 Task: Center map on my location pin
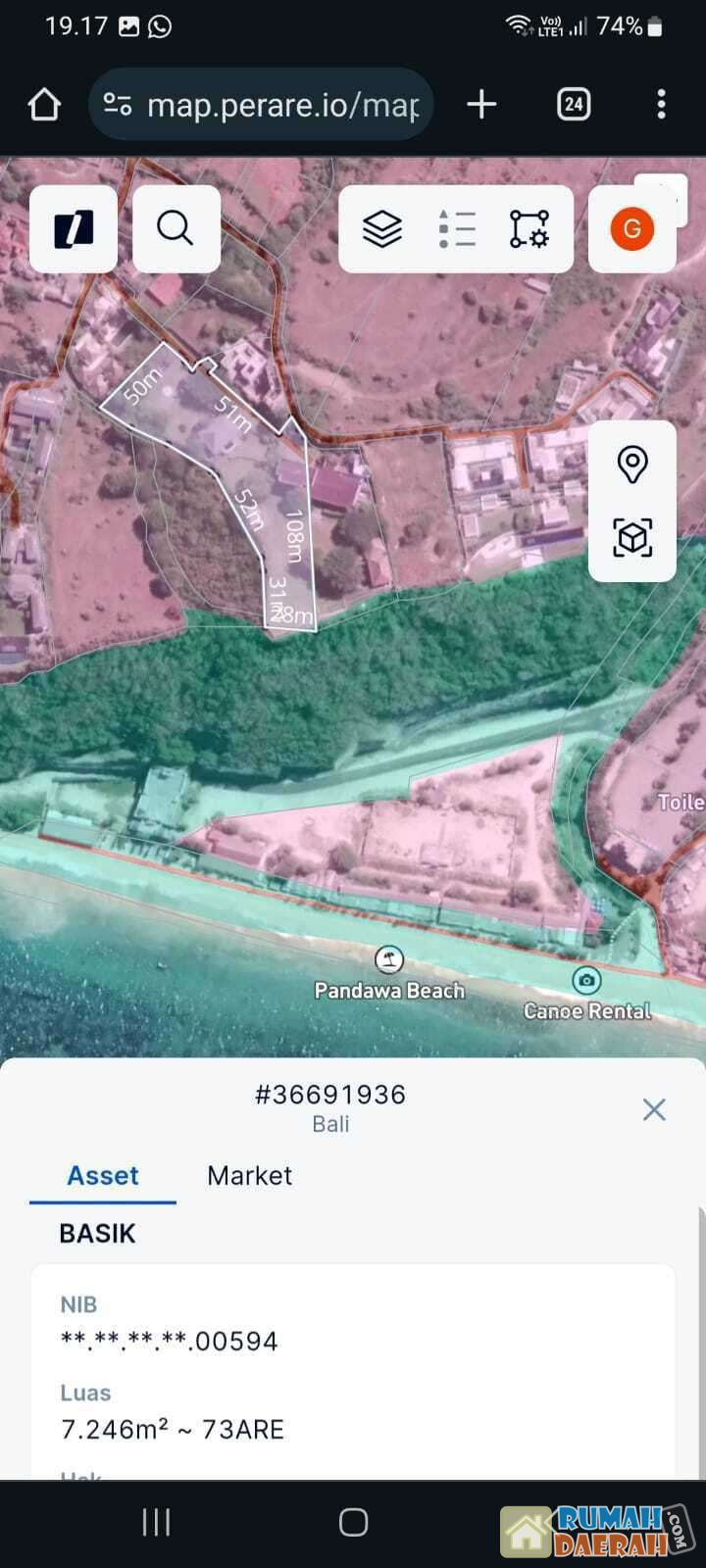[x=632, y=465]
